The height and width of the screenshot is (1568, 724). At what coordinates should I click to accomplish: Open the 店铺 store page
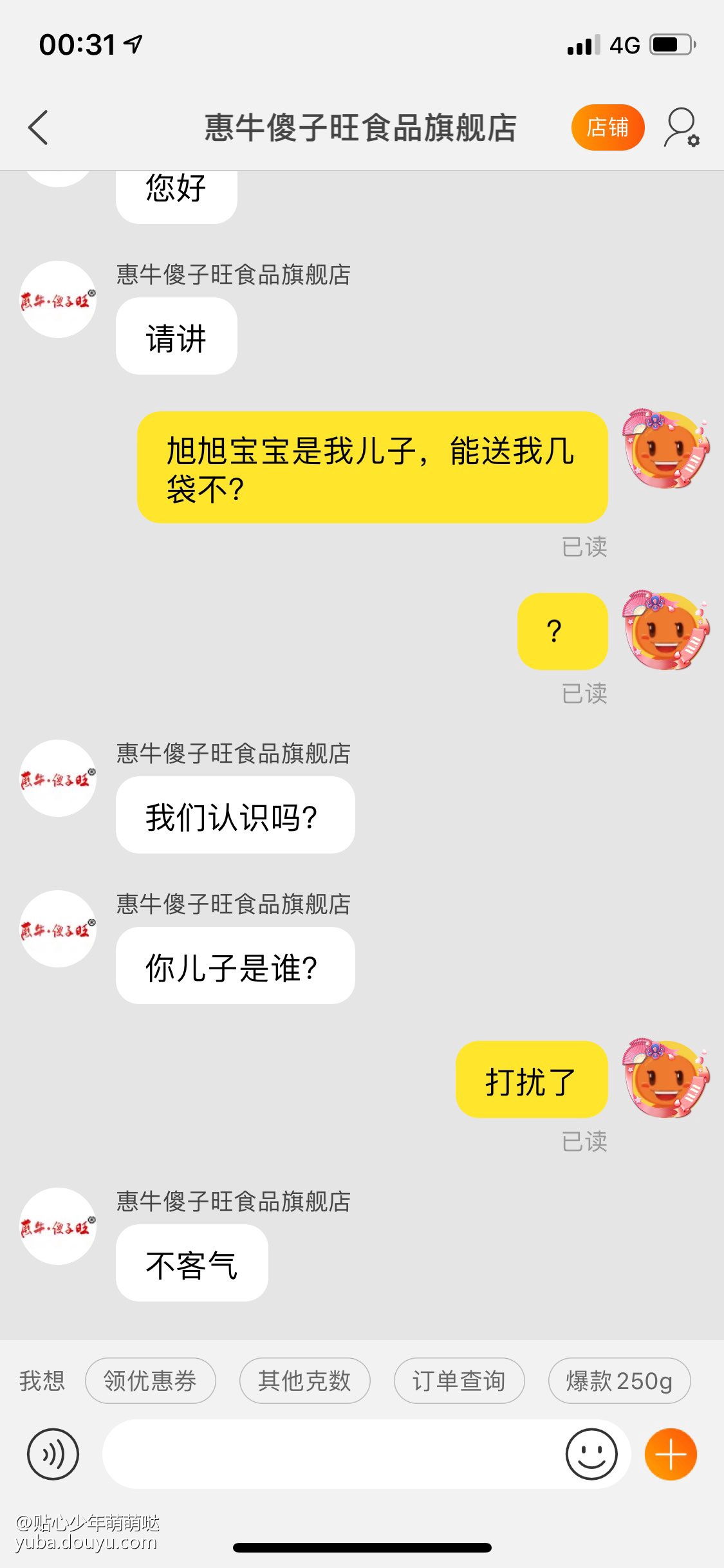pyautogui.click(x=608, y=127)
